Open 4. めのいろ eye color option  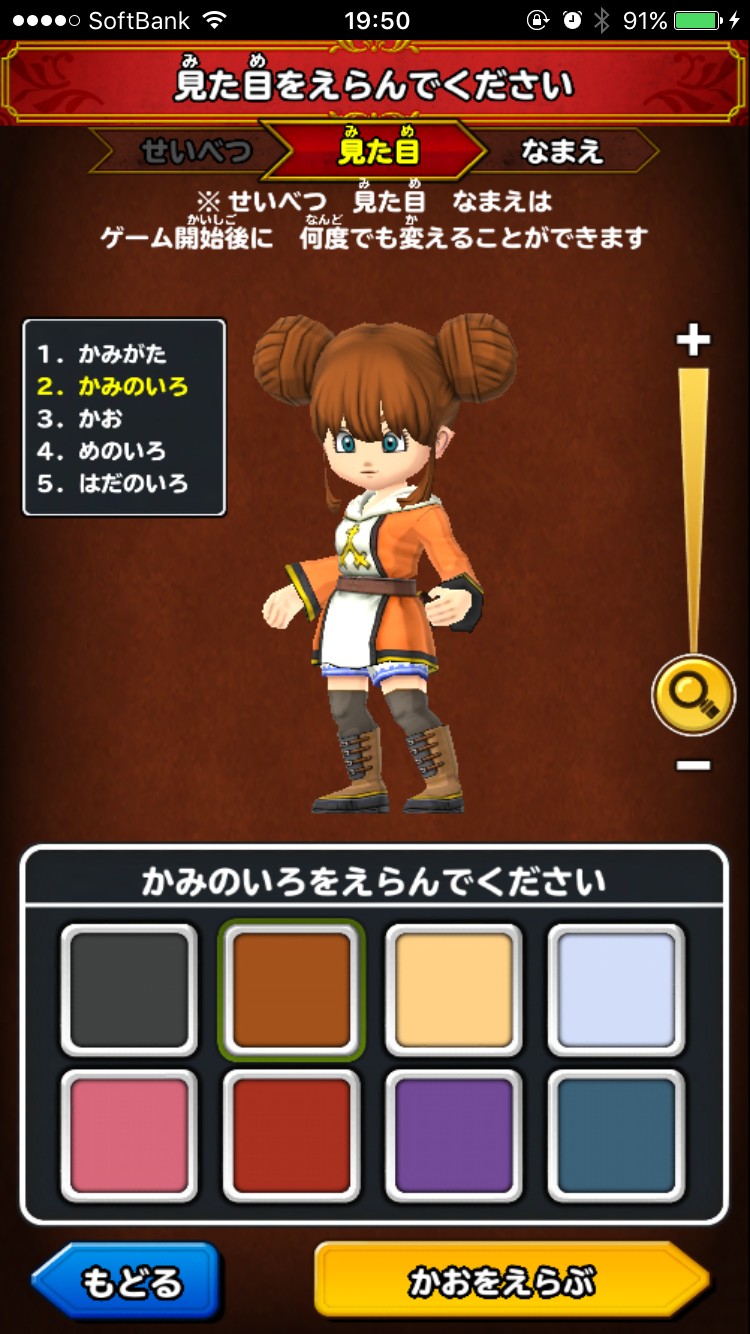[102, 451]
